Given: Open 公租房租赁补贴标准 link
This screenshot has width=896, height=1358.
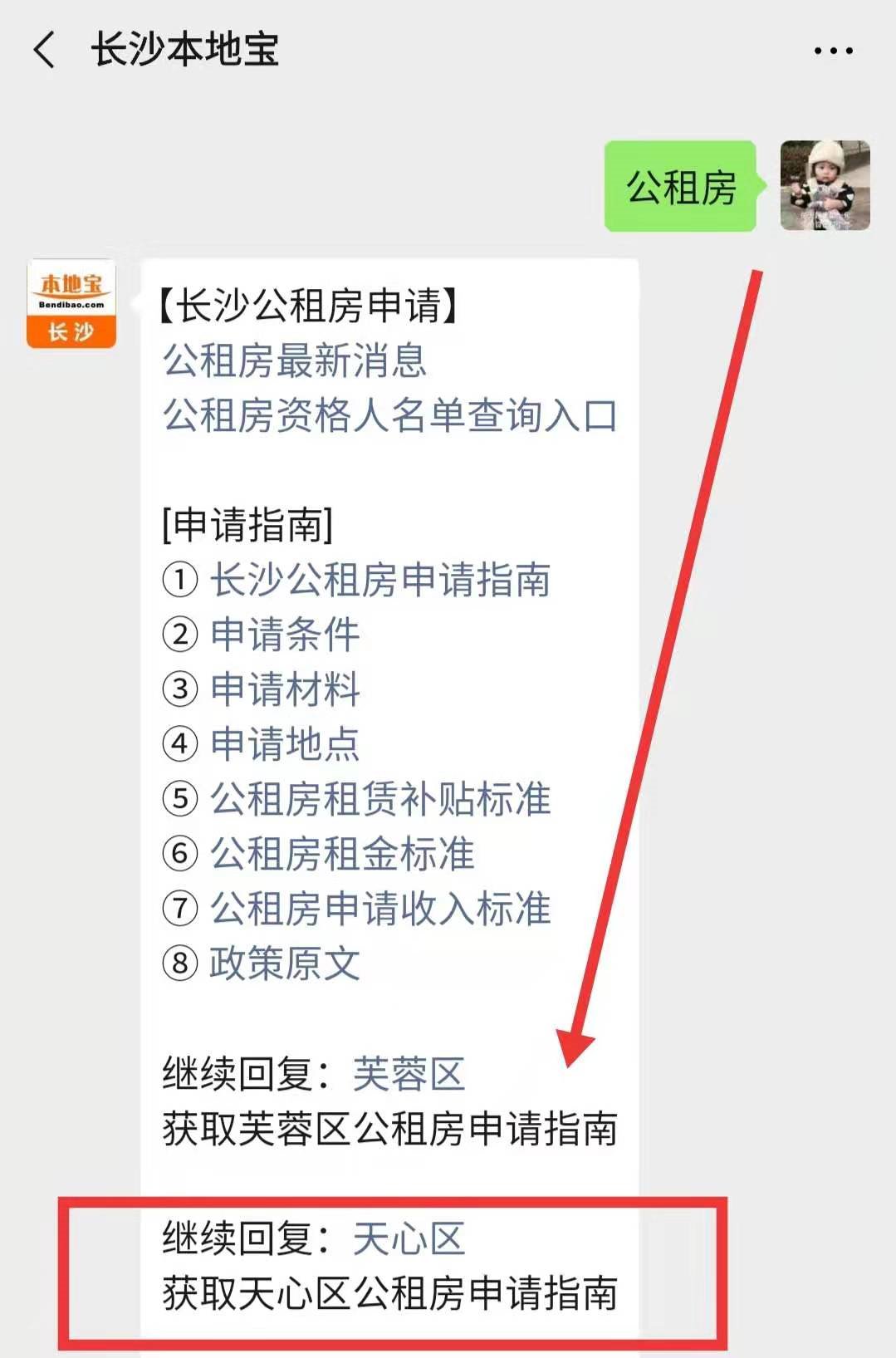Looking at the screenshot, I should 379,799.
